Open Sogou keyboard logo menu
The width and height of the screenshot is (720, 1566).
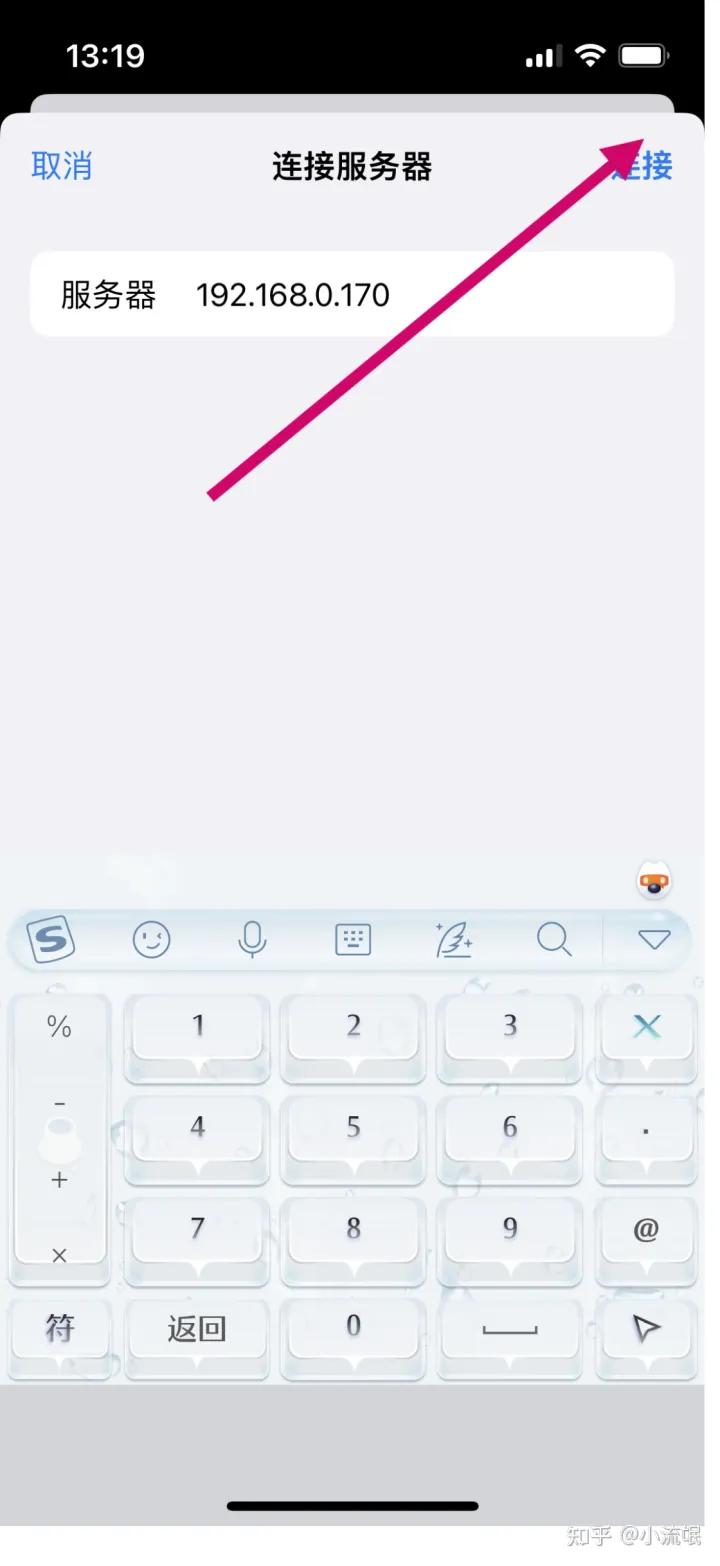point(51,939)
